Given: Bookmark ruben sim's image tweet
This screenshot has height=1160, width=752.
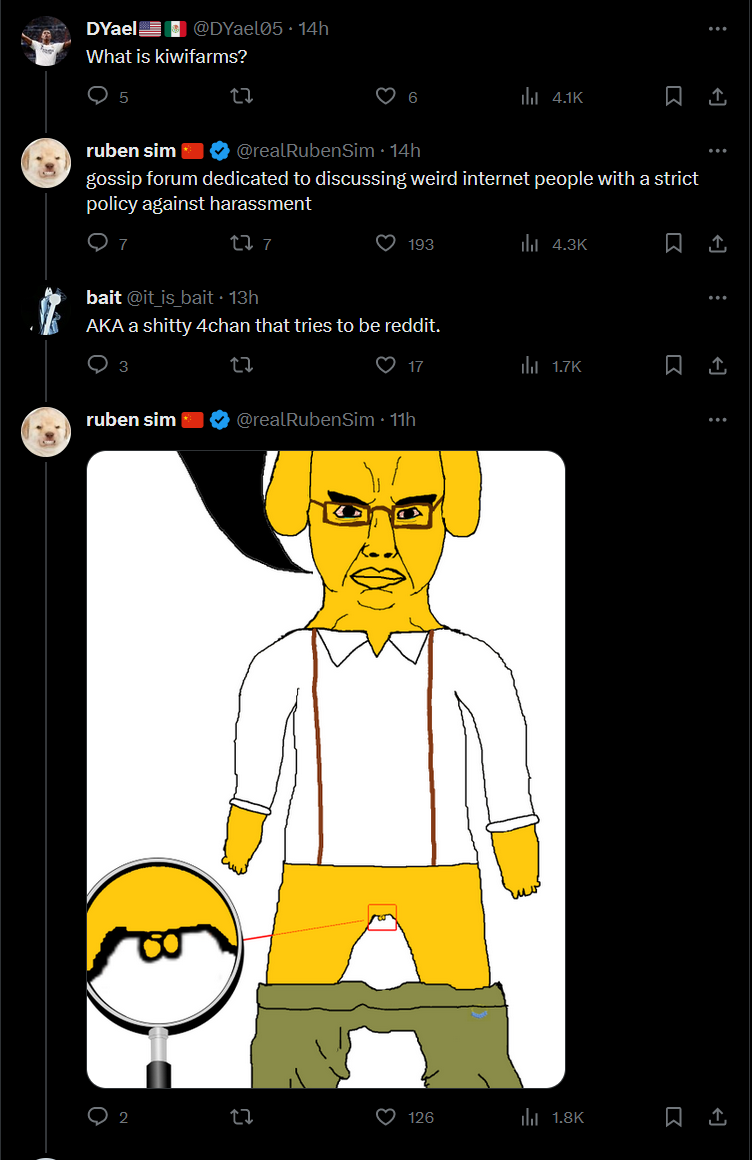Looking at the screenshot, I should [x=674, y=1116].
